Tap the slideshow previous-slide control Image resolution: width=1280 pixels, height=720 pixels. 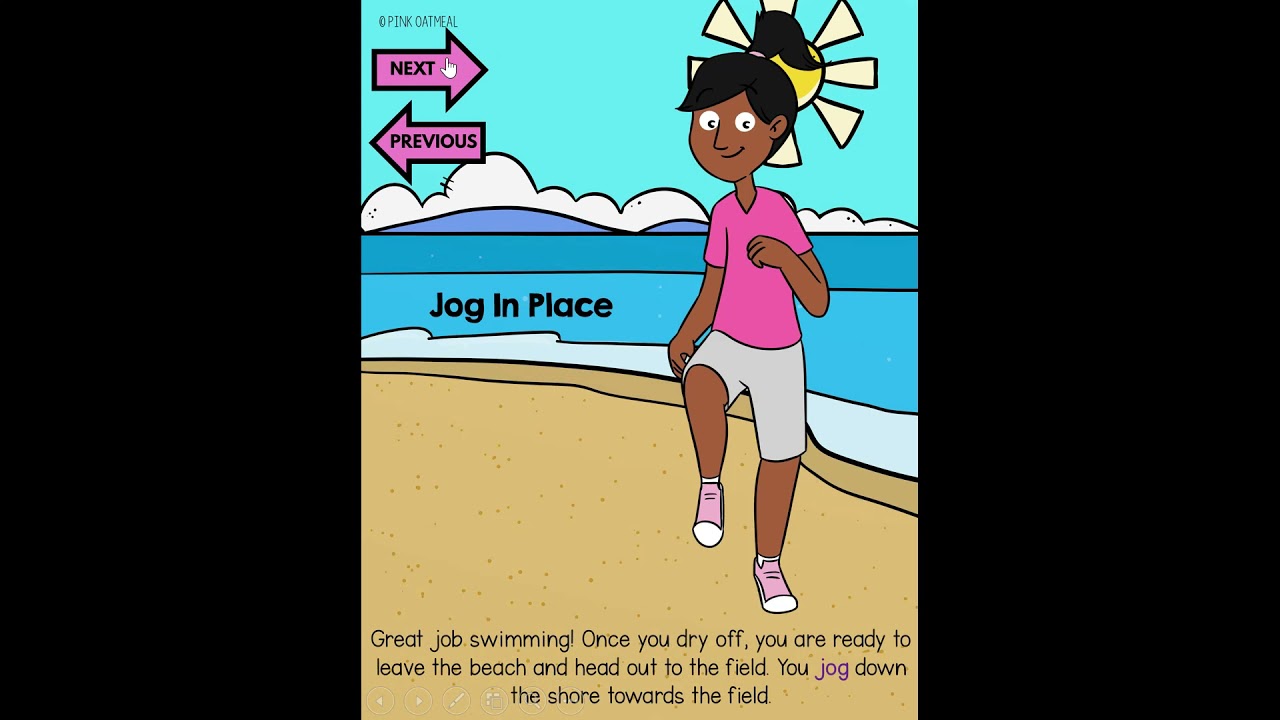tap(380, 701)
